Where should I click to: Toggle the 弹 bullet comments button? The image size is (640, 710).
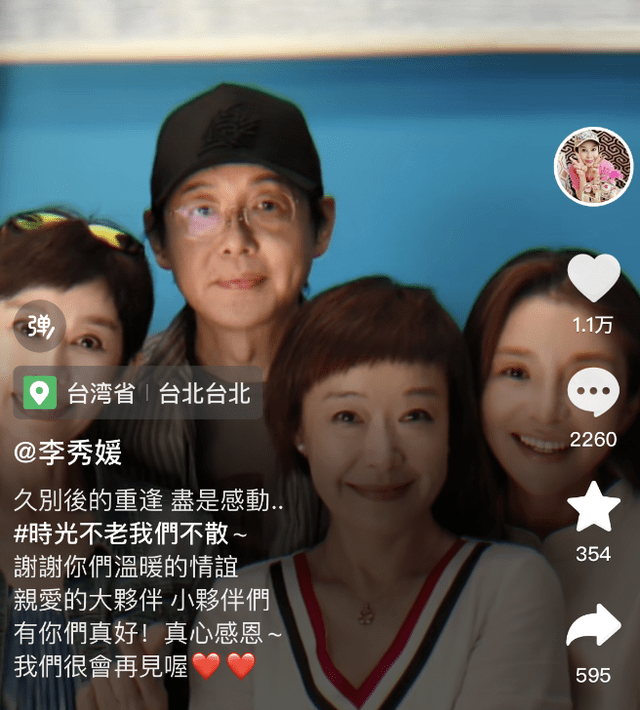40,327
